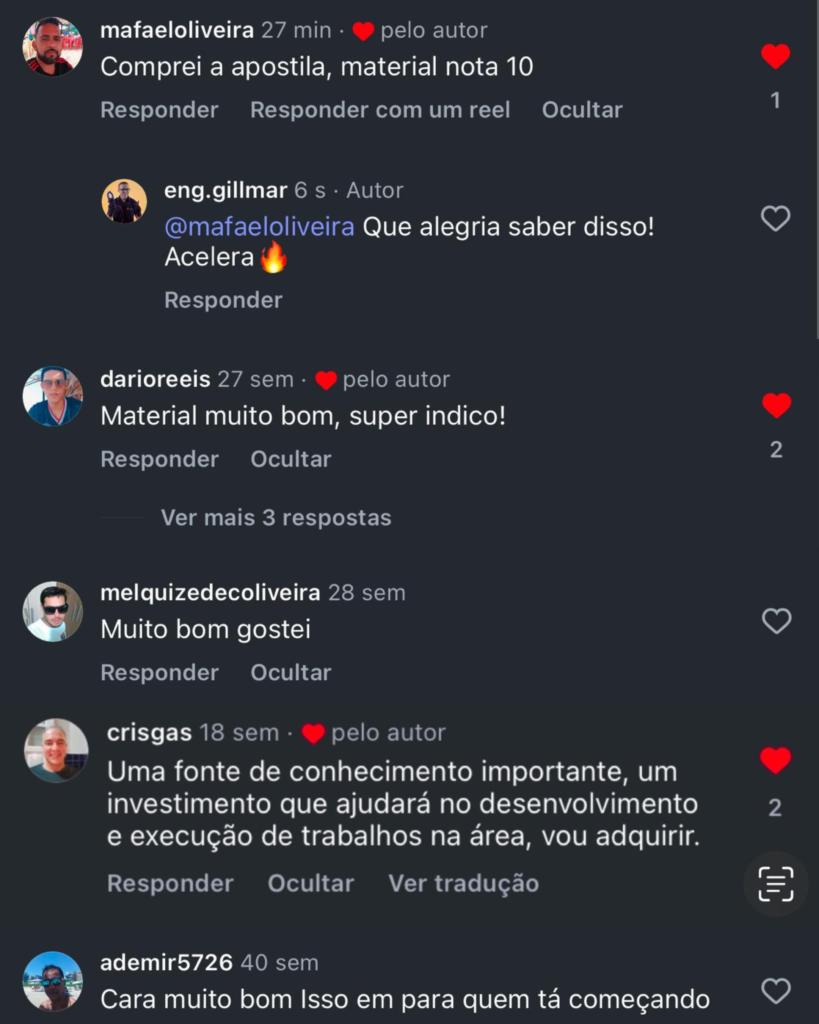
Task: Like eng.gillmar's reply
Action: click(775, 218)
